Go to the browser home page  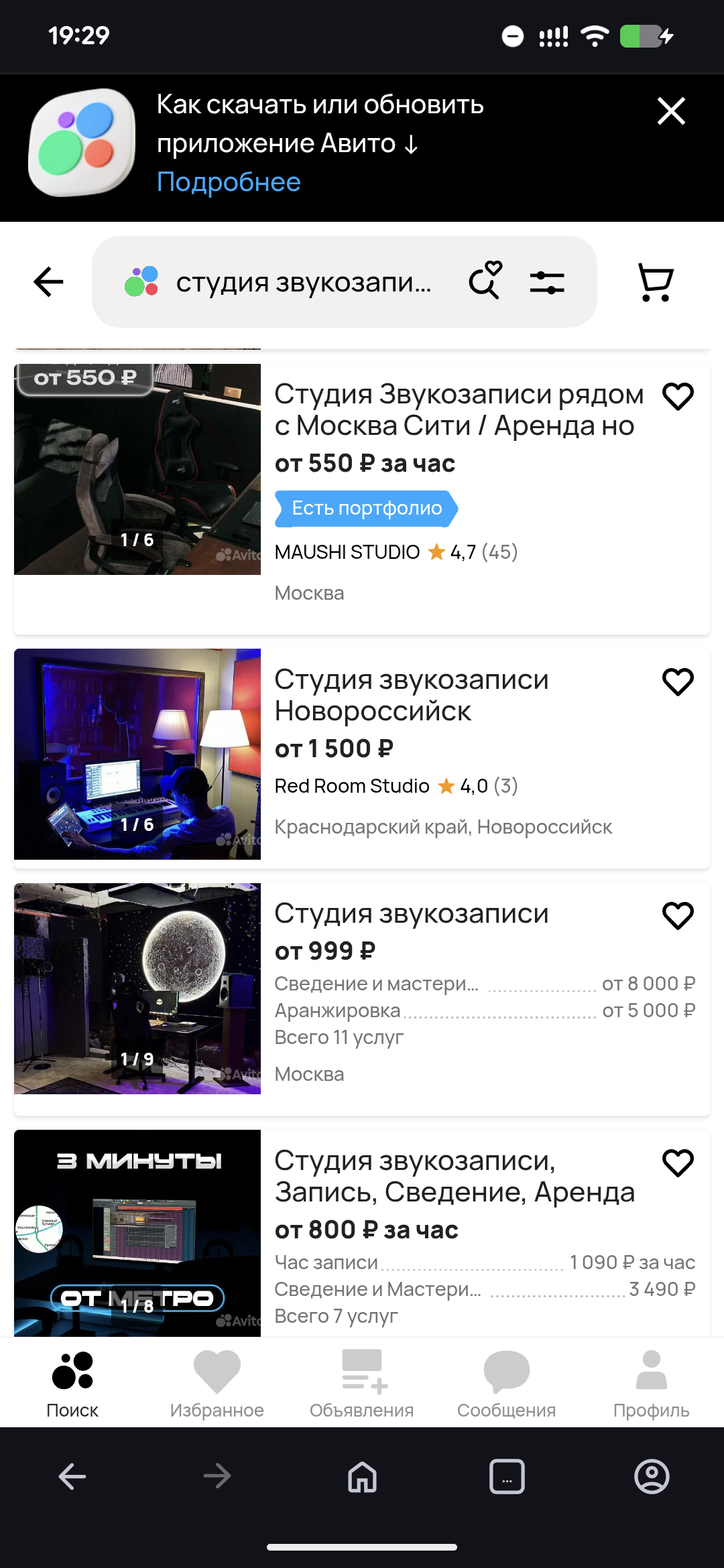(x=362, y=1476)
